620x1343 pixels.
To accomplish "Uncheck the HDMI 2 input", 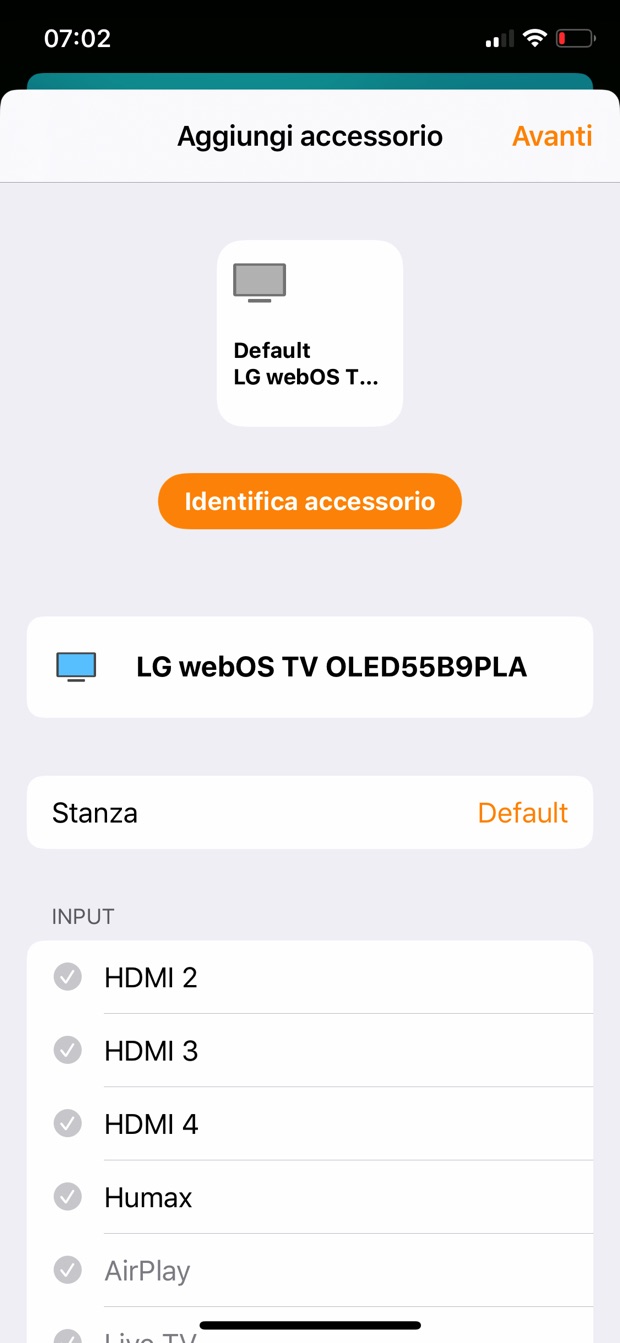I will tap(68, 977).
